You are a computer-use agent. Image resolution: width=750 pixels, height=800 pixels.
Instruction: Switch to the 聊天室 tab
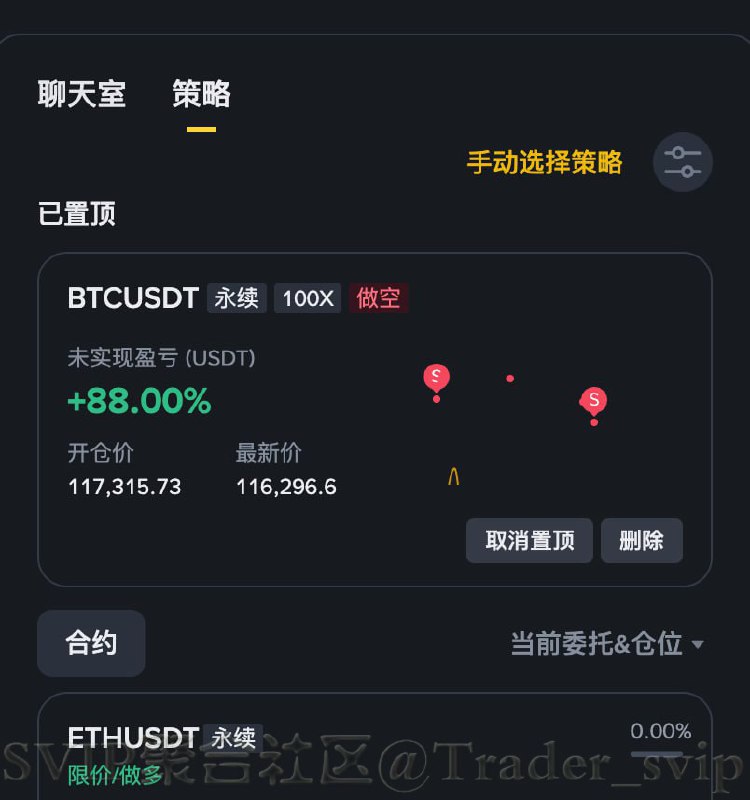click(x=82, y=94)
